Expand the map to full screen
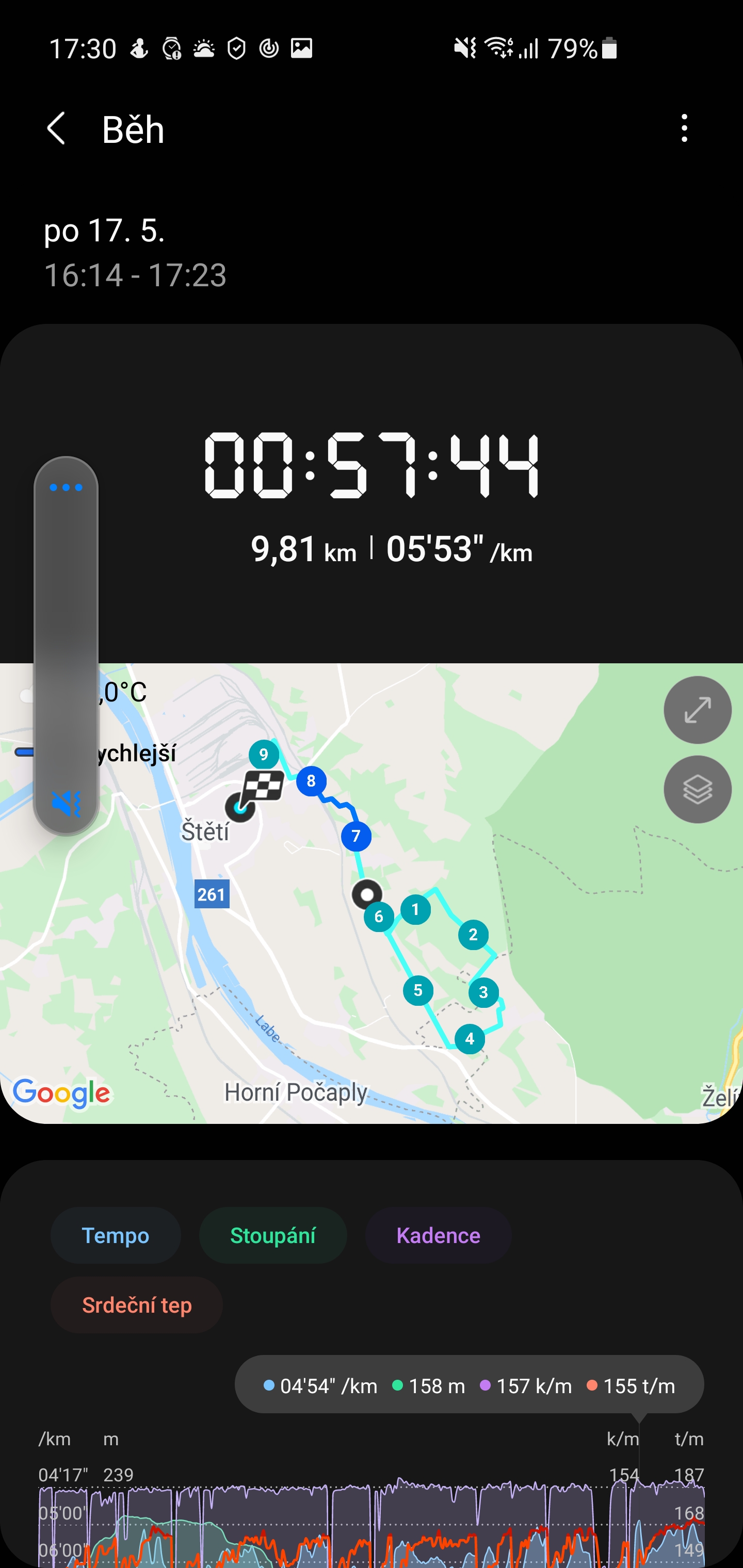The width and height of the screenshot is (743, 1568). pyautogui.click(x=697, y=710)
